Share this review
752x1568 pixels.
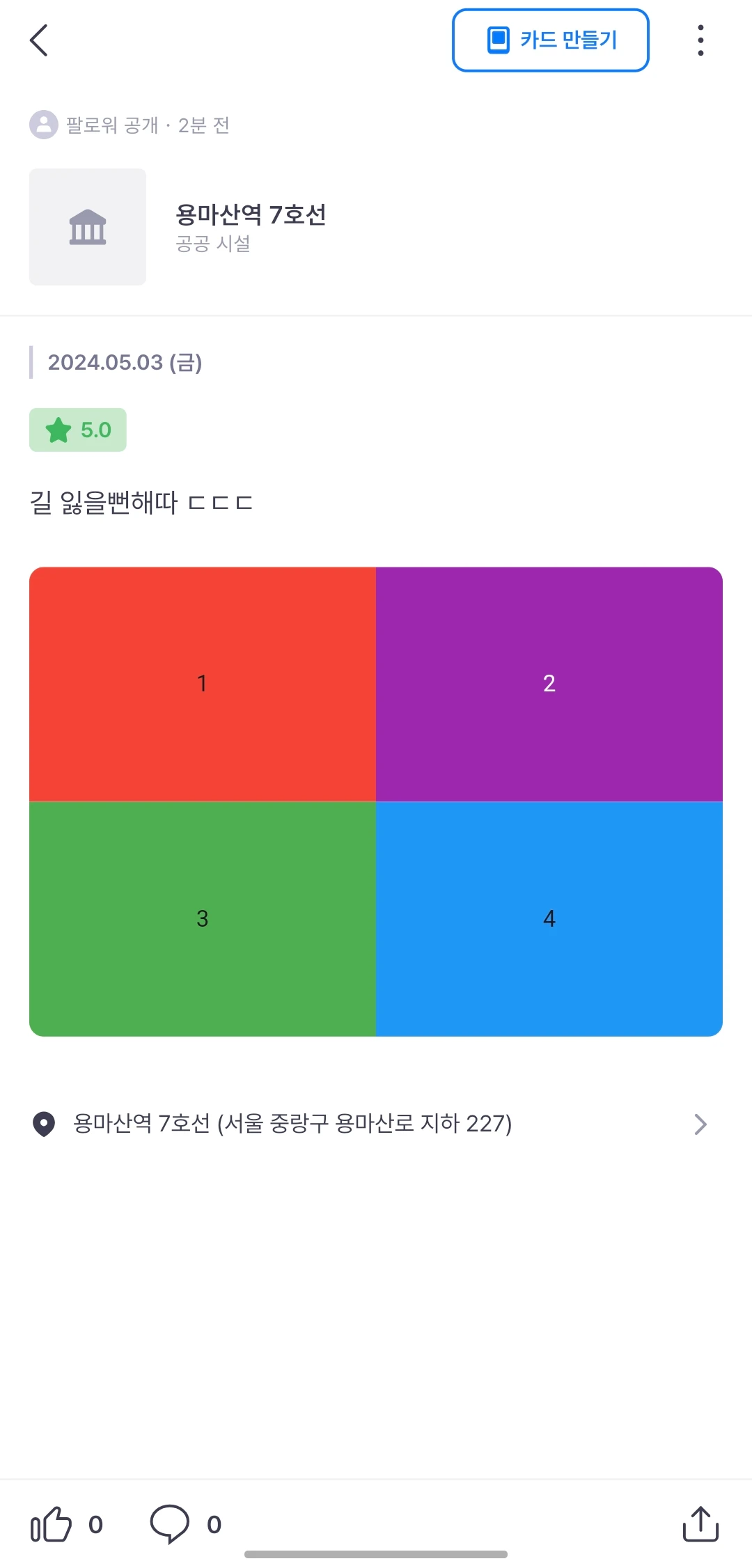700,1524
